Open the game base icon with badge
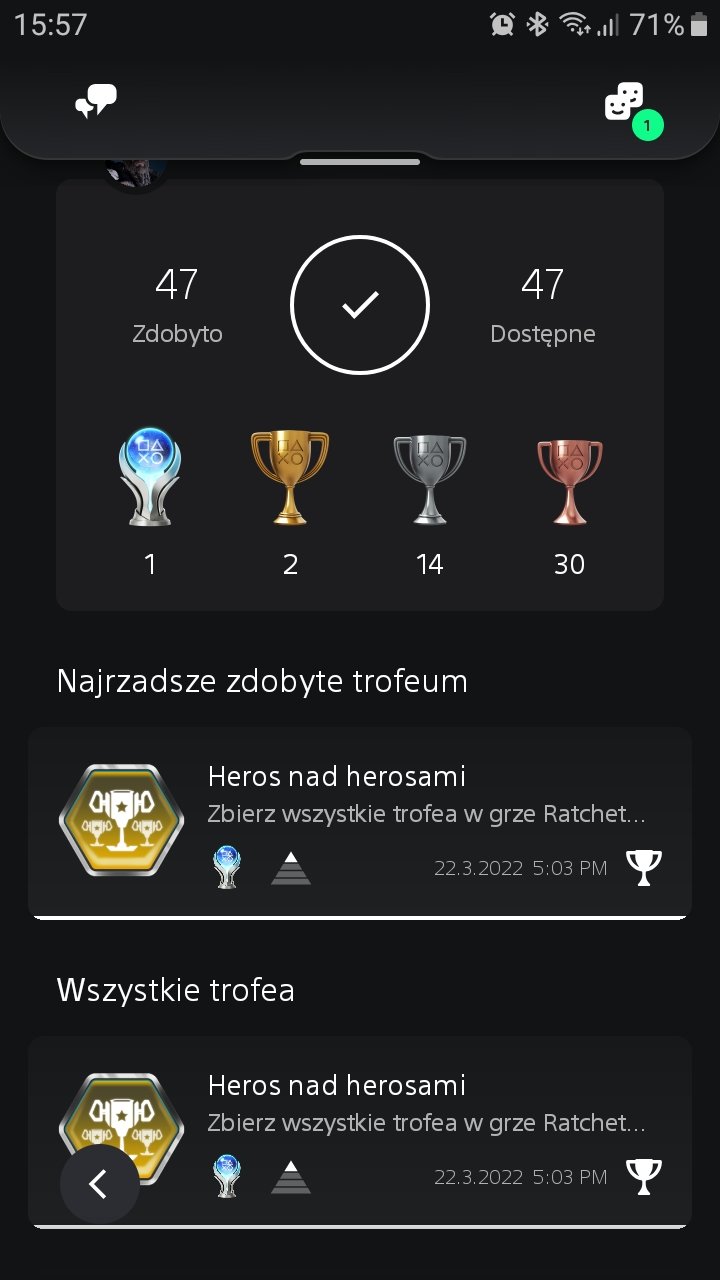Viewport: 720px width, 1280px height. pos(626,103)
